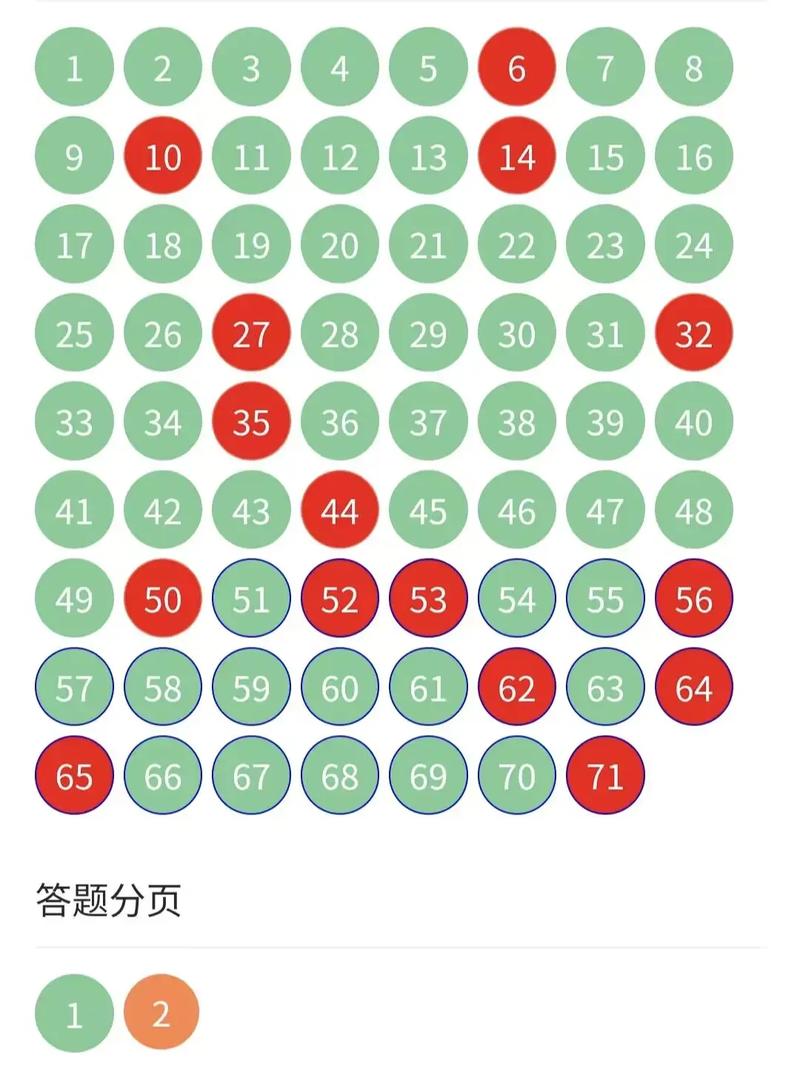Go to question 32 marked red

pyautogui.click(x=693, y=333)
